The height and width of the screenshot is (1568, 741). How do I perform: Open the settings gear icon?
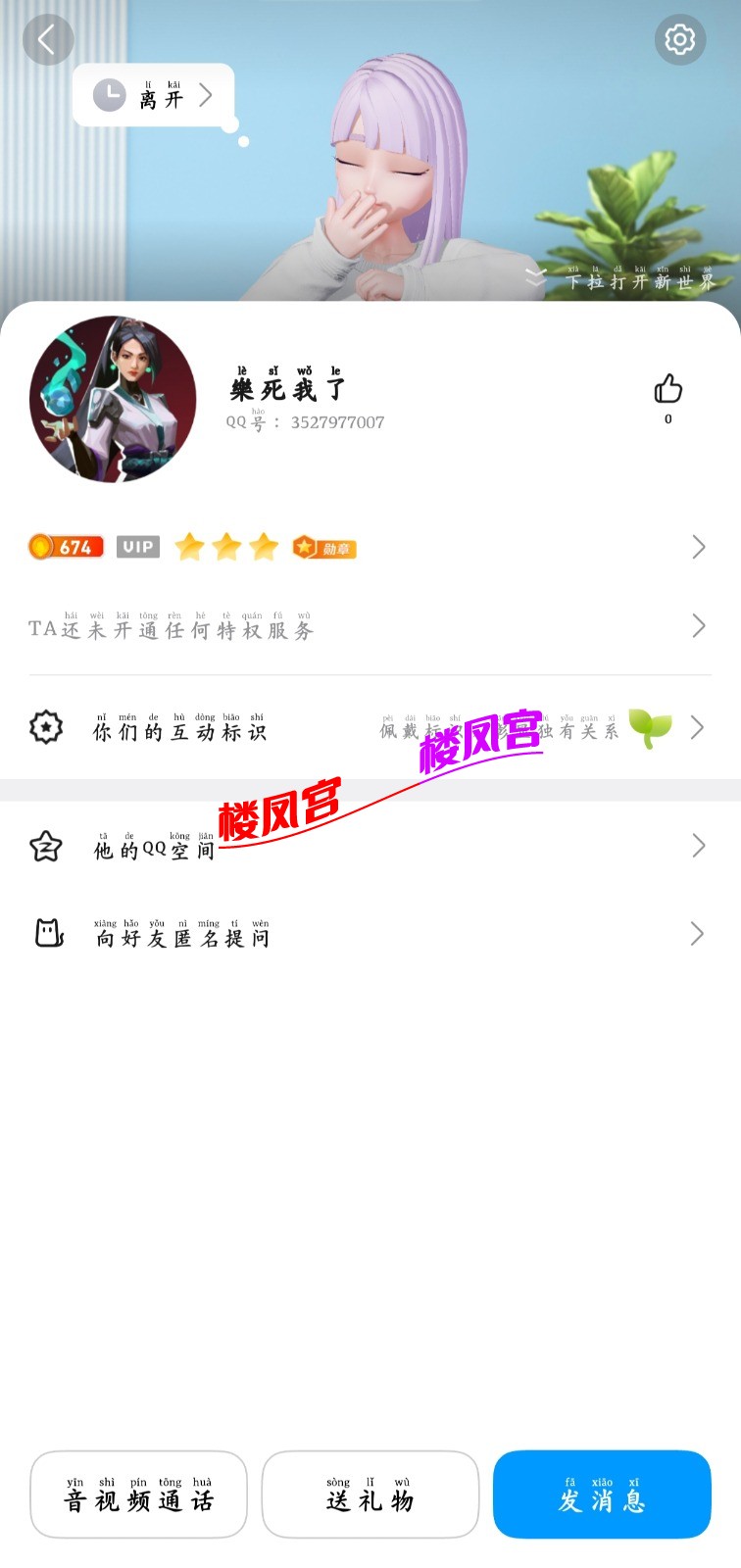pos(679,40)
